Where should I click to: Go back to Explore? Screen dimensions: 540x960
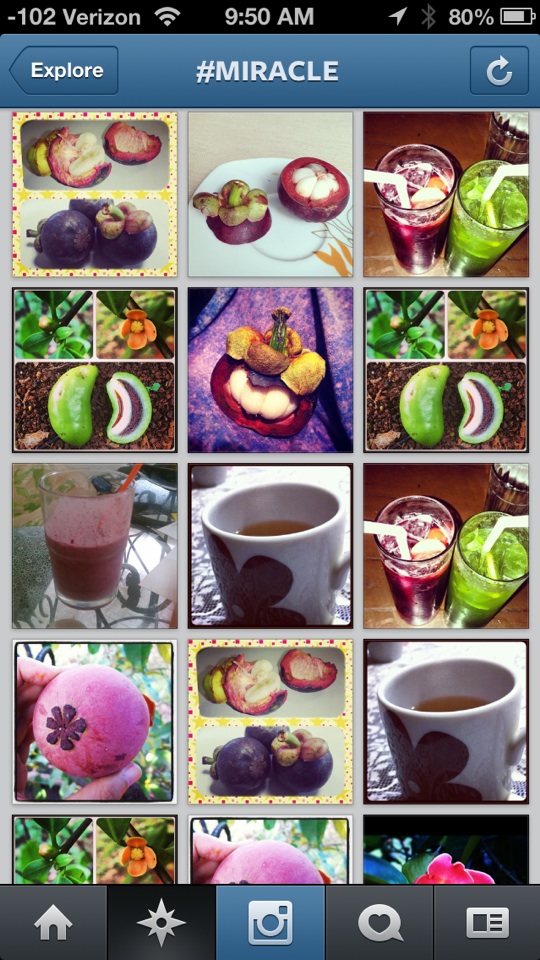click(x=64, y=70)
